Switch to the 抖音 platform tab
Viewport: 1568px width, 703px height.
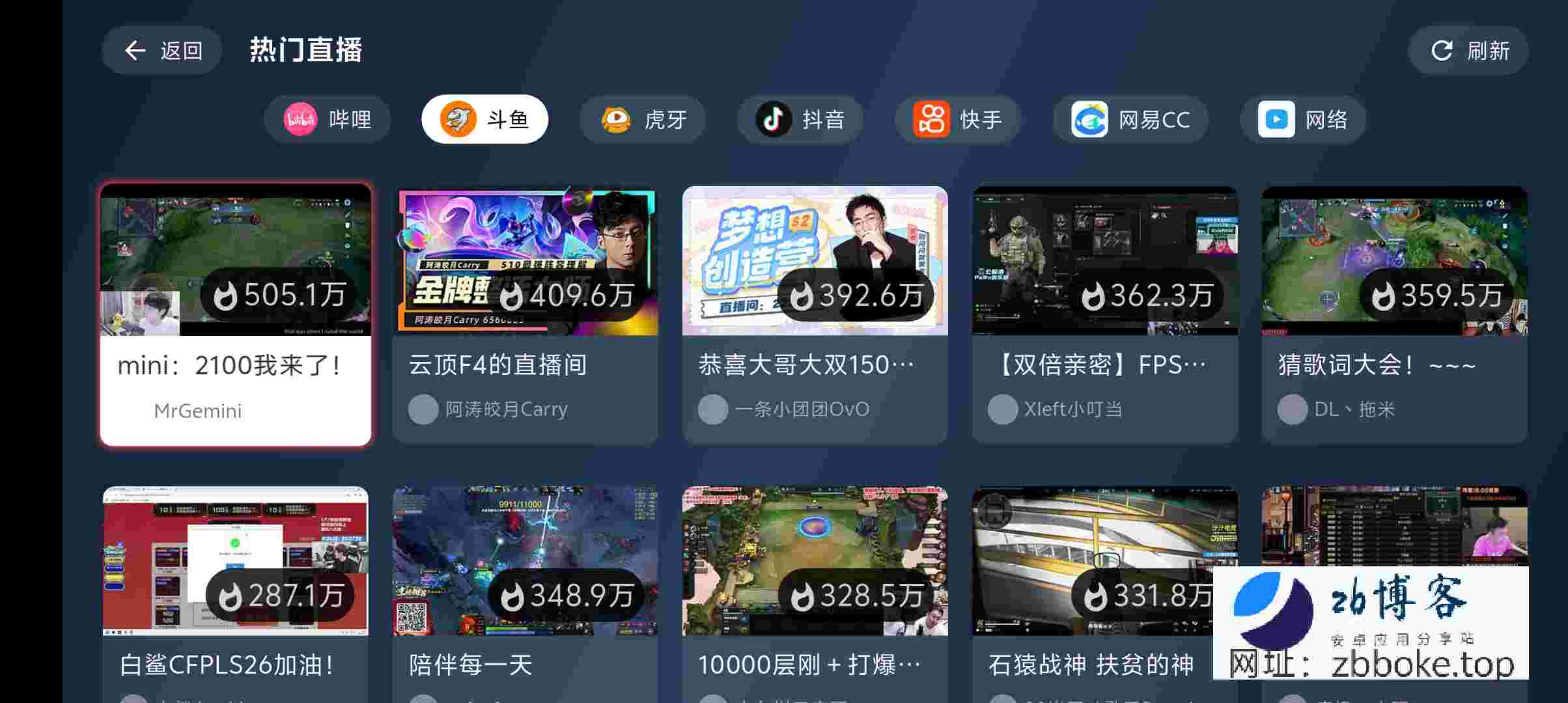point(800,120)
